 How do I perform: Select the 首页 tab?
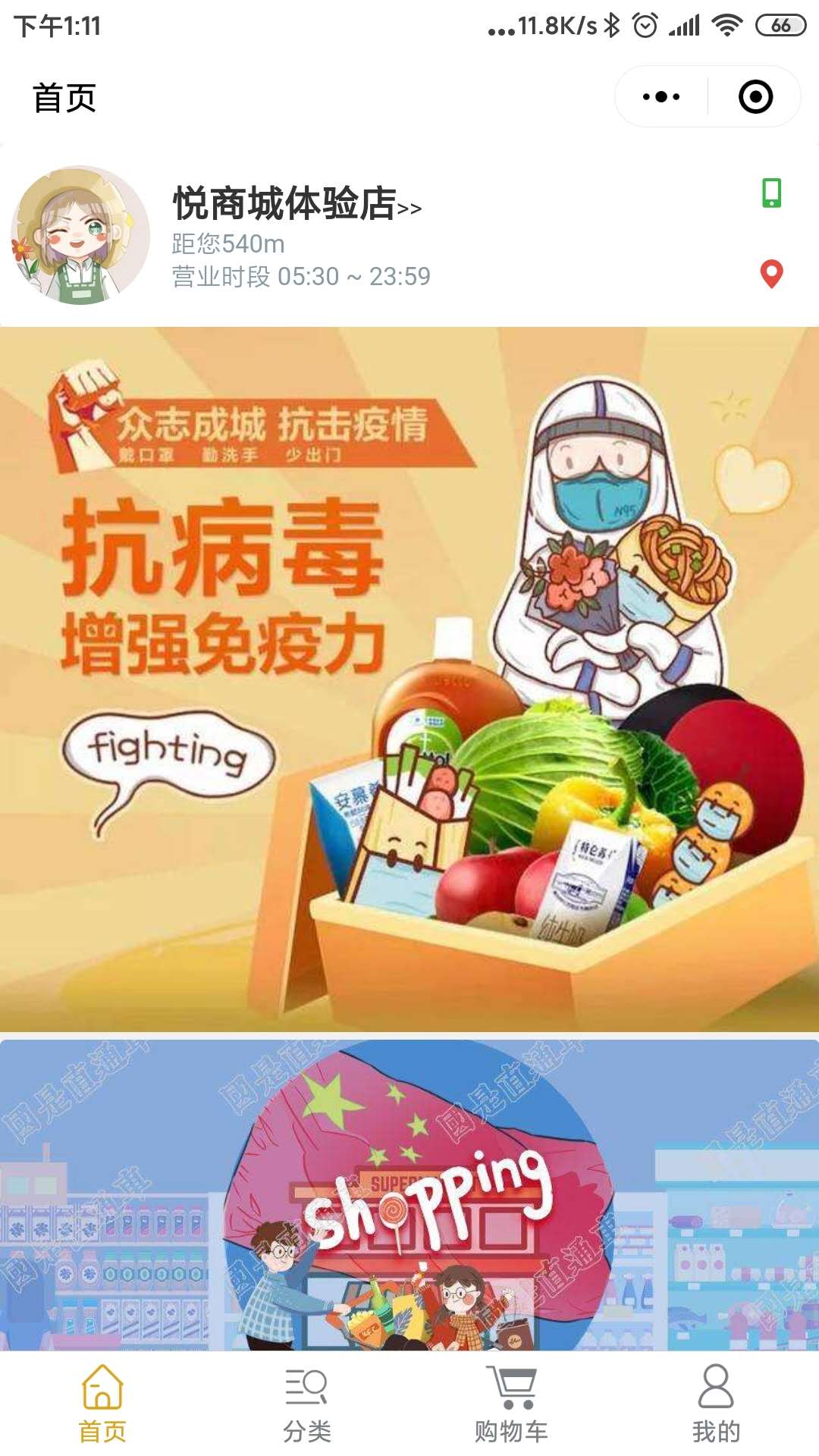pyautogui.click(x=102, y=1404)
